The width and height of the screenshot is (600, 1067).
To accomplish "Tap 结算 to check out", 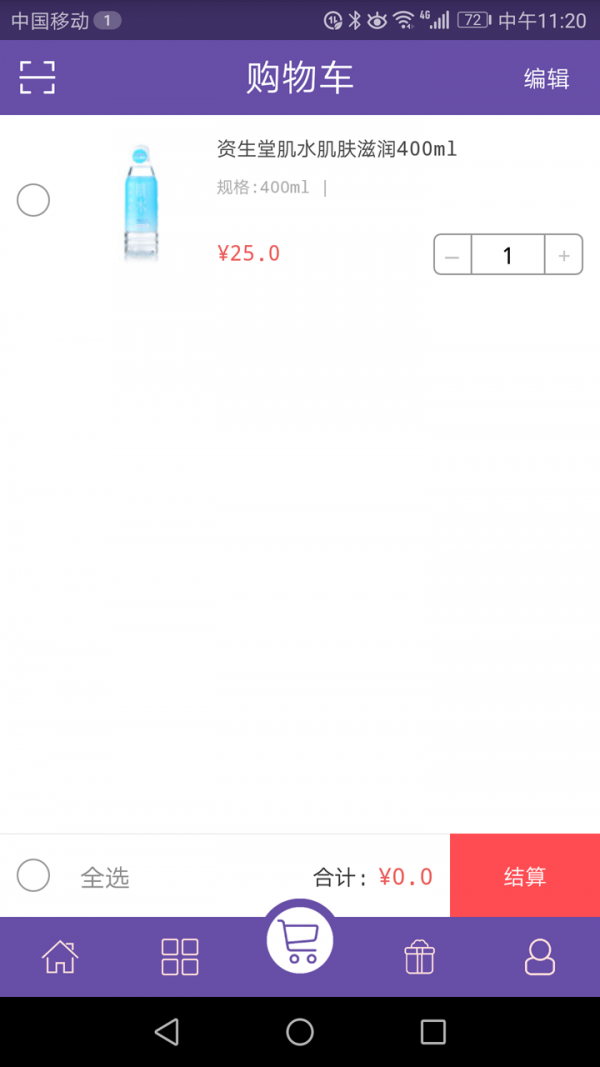I will 524,876.
